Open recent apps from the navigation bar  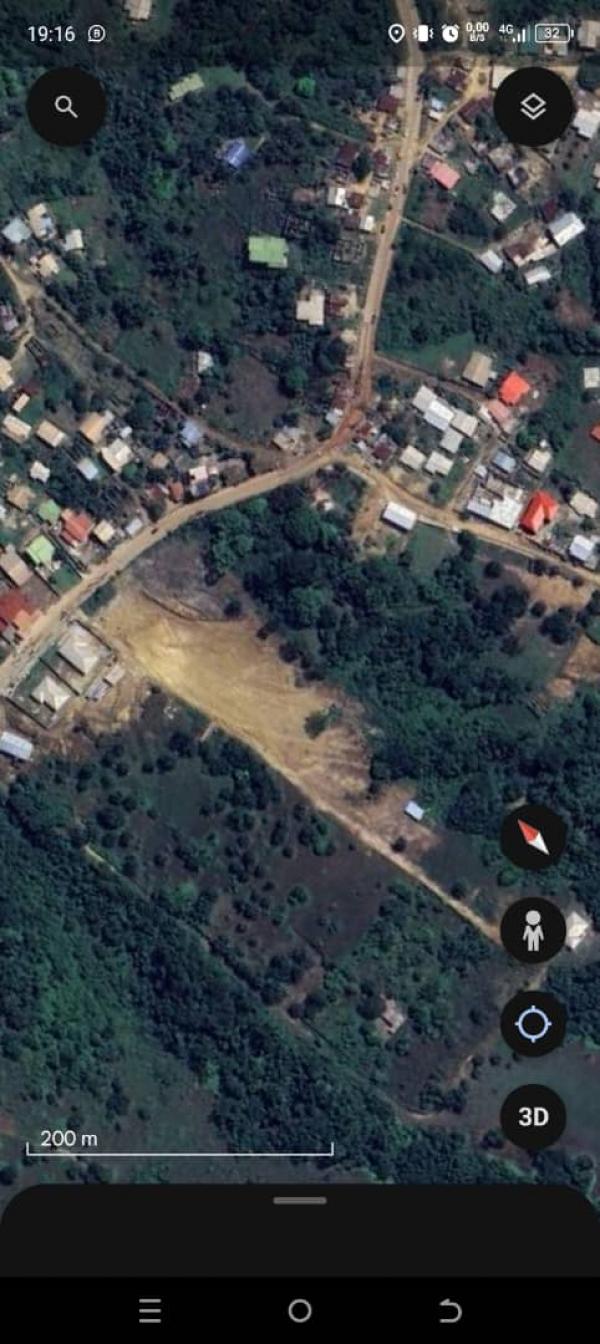[x=150, y=1310]
